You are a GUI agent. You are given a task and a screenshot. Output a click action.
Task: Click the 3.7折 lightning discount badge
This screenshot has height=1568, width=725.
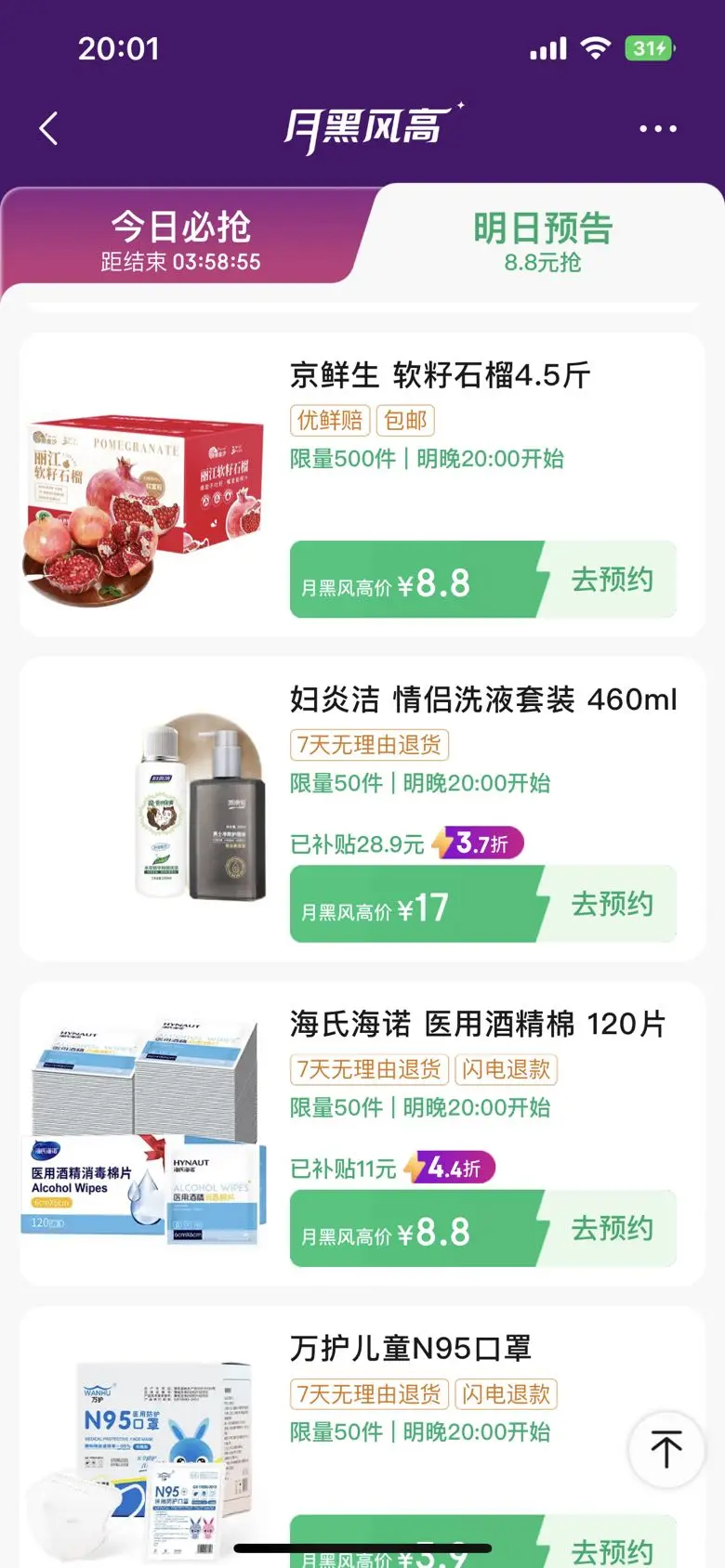click(x=481, y=843)
